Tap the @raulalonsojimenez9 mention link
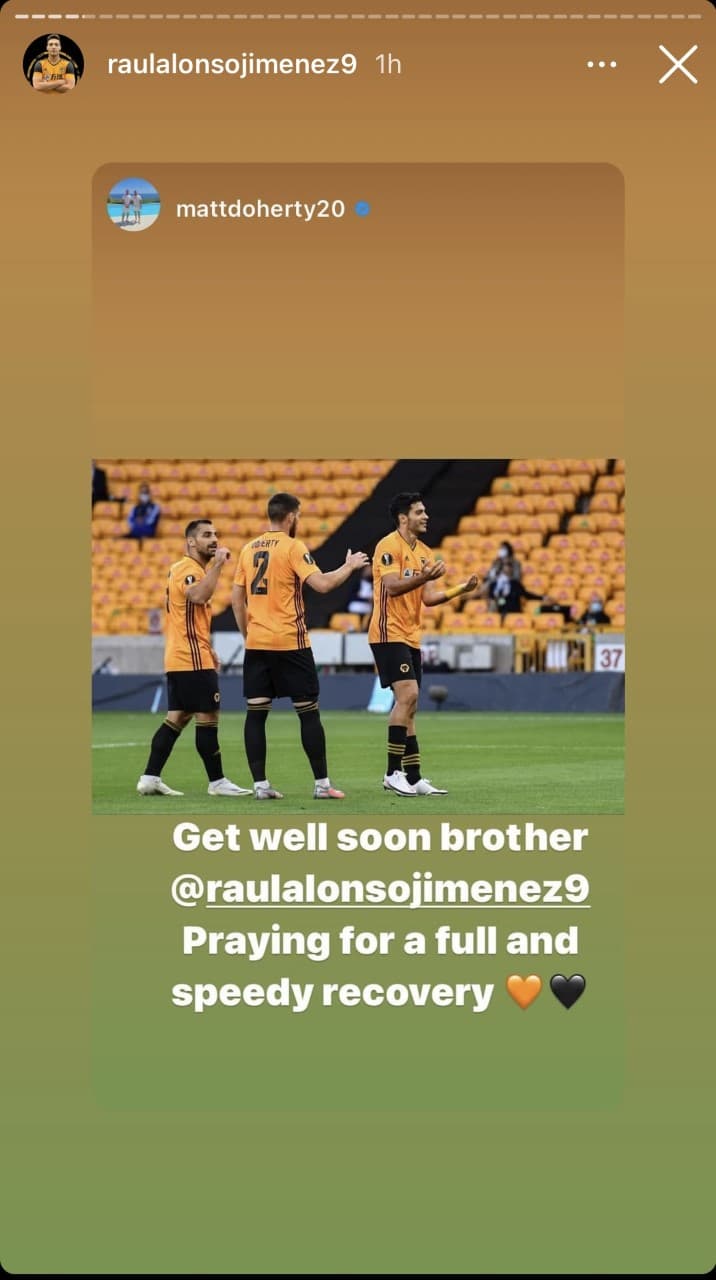This screenshot has width=716, height=1280. tap(380, 890)
